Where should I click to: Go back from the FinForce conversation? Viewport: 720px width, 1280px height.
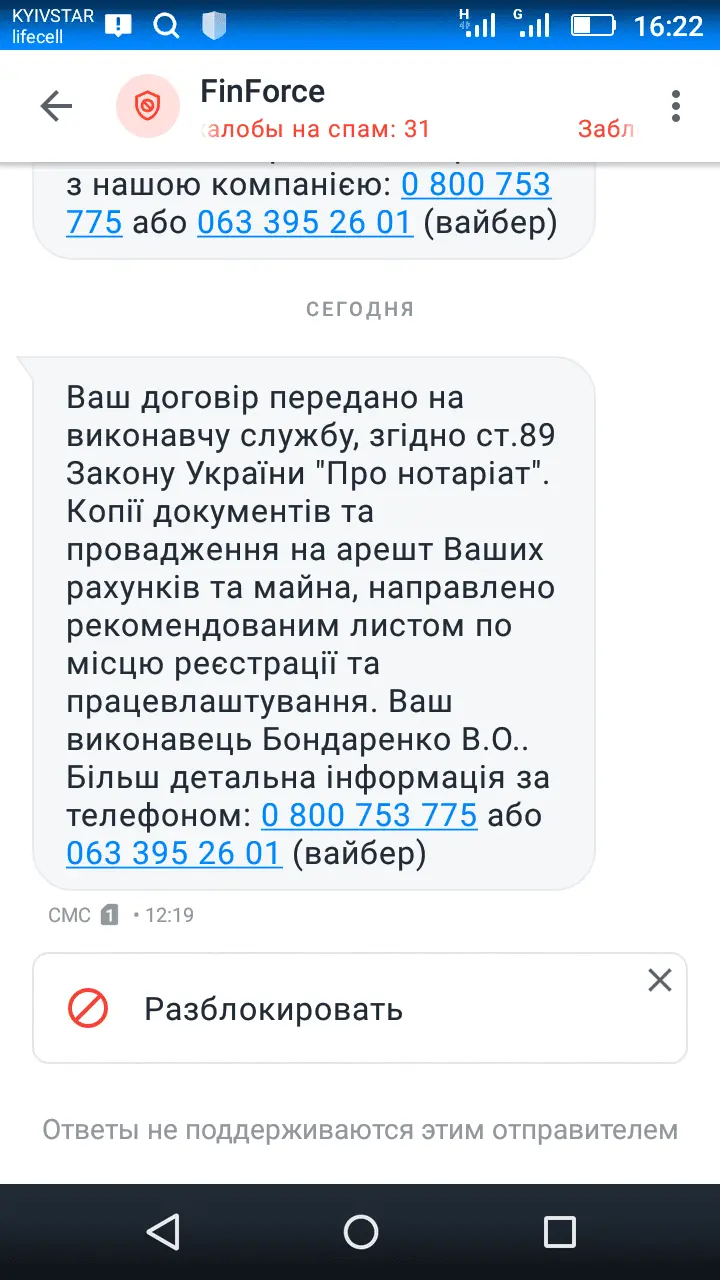coord(56,106)
